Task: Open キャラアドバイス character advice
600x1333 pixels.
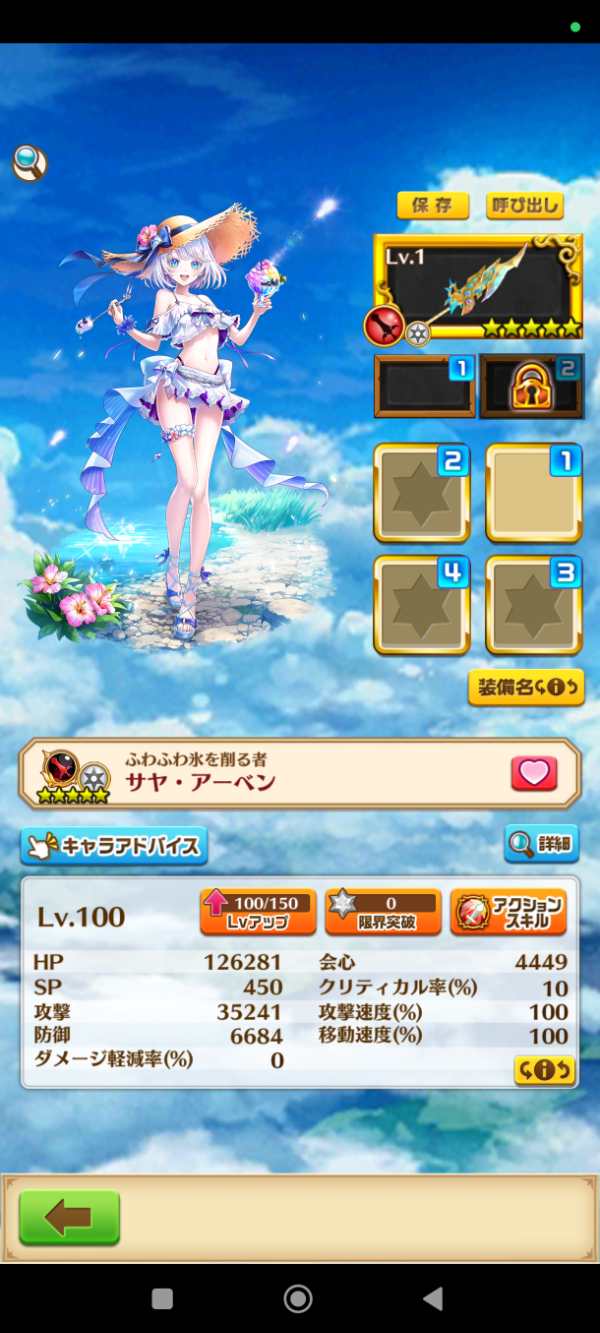Action: coord(114,846)
